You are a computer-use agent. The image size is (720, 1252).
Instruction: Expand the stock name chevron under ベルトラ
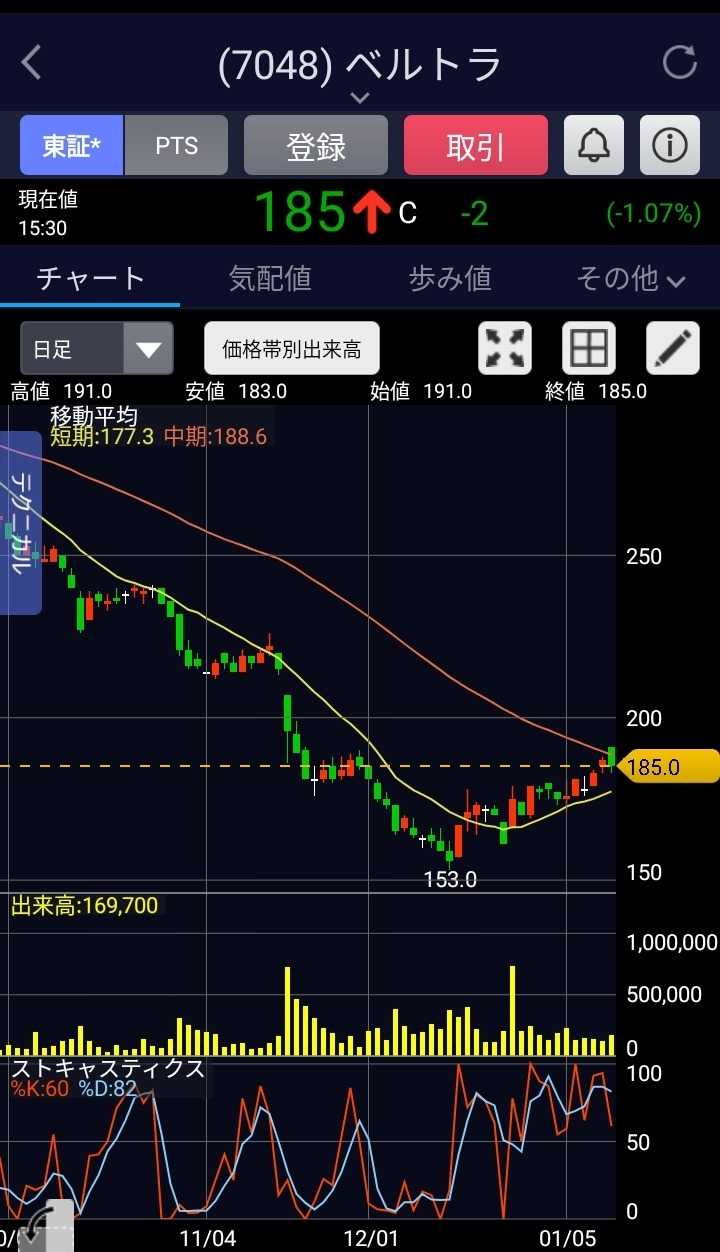click(360, 97)
